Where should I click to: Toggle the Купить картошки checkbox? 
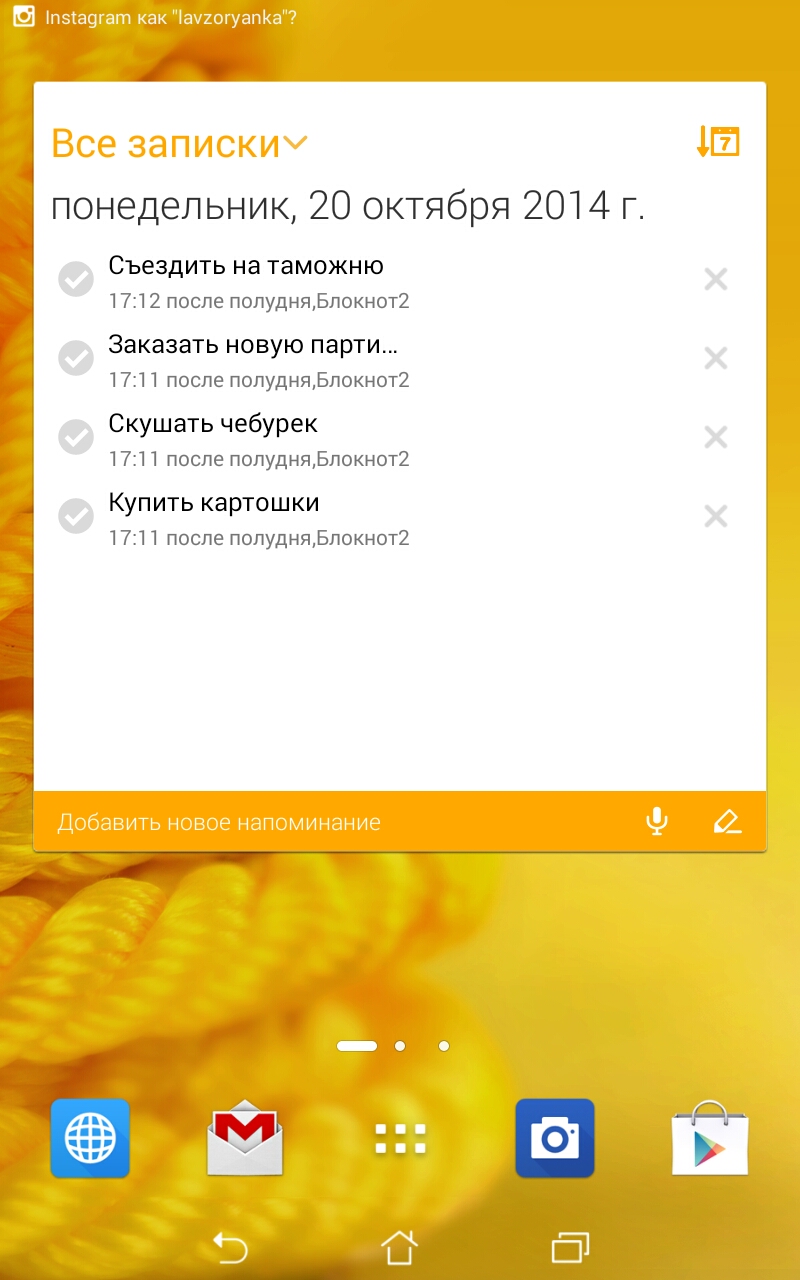(x=76, y=516)
